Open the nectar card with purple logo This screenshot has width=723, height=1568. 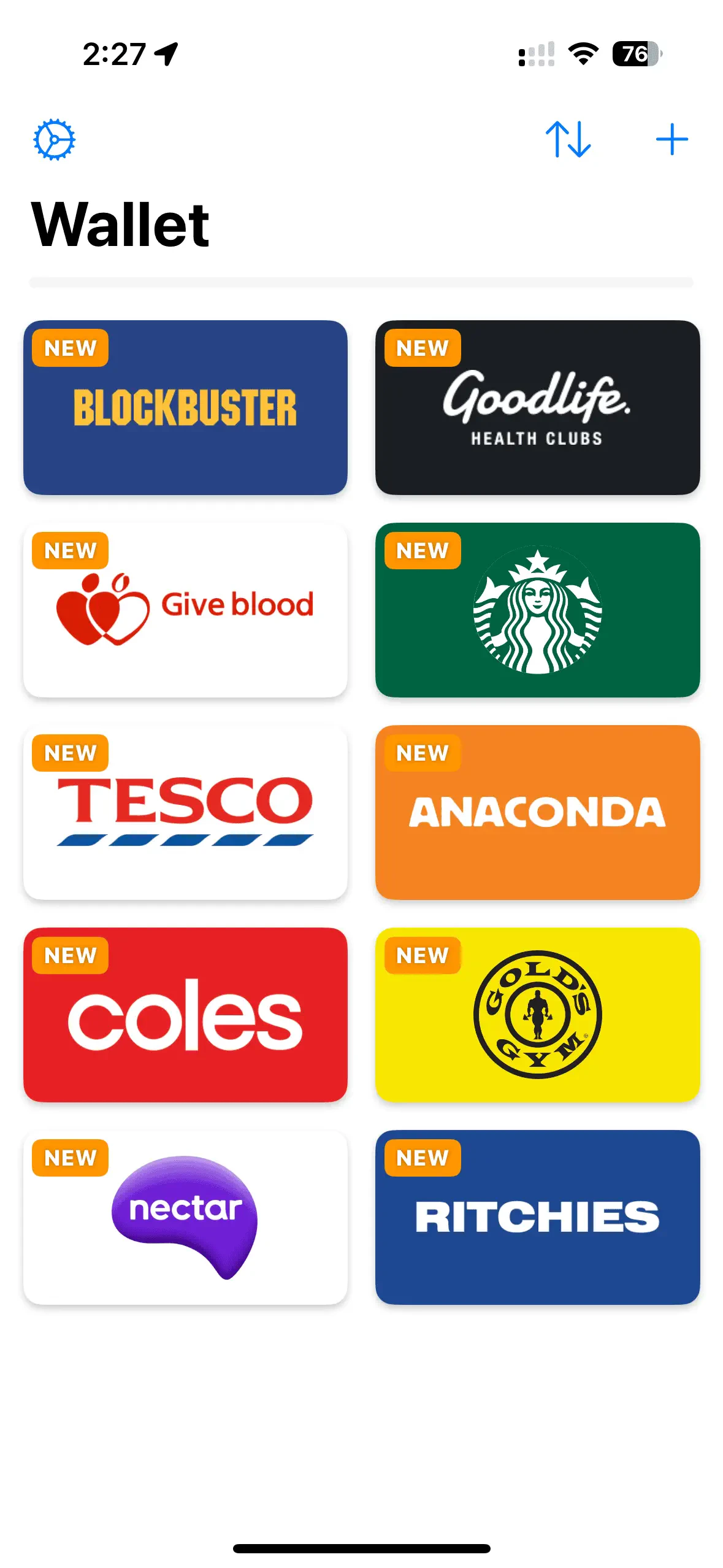[x=185, y=1216]
